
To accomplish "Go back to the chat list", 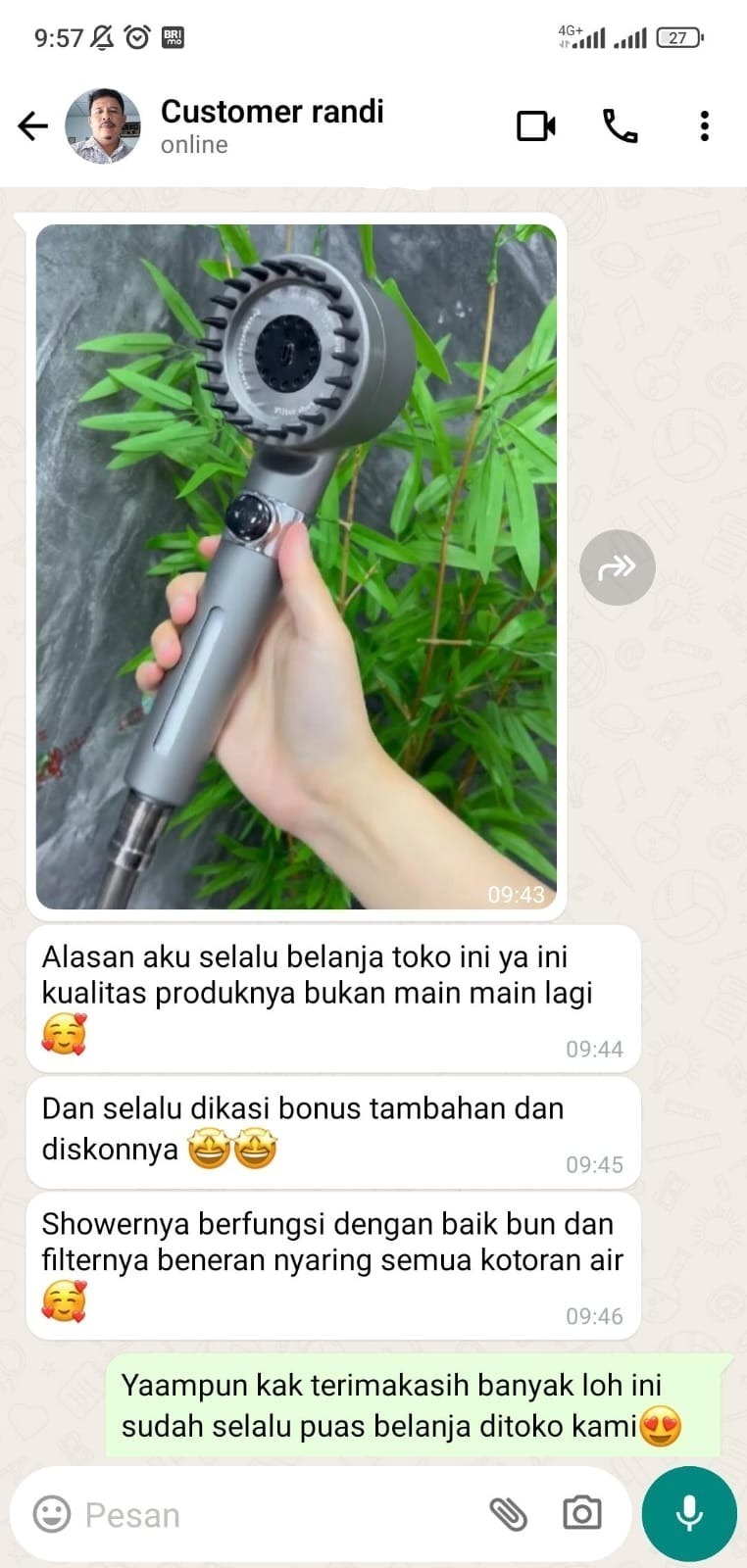I will (x=32, y=126).
